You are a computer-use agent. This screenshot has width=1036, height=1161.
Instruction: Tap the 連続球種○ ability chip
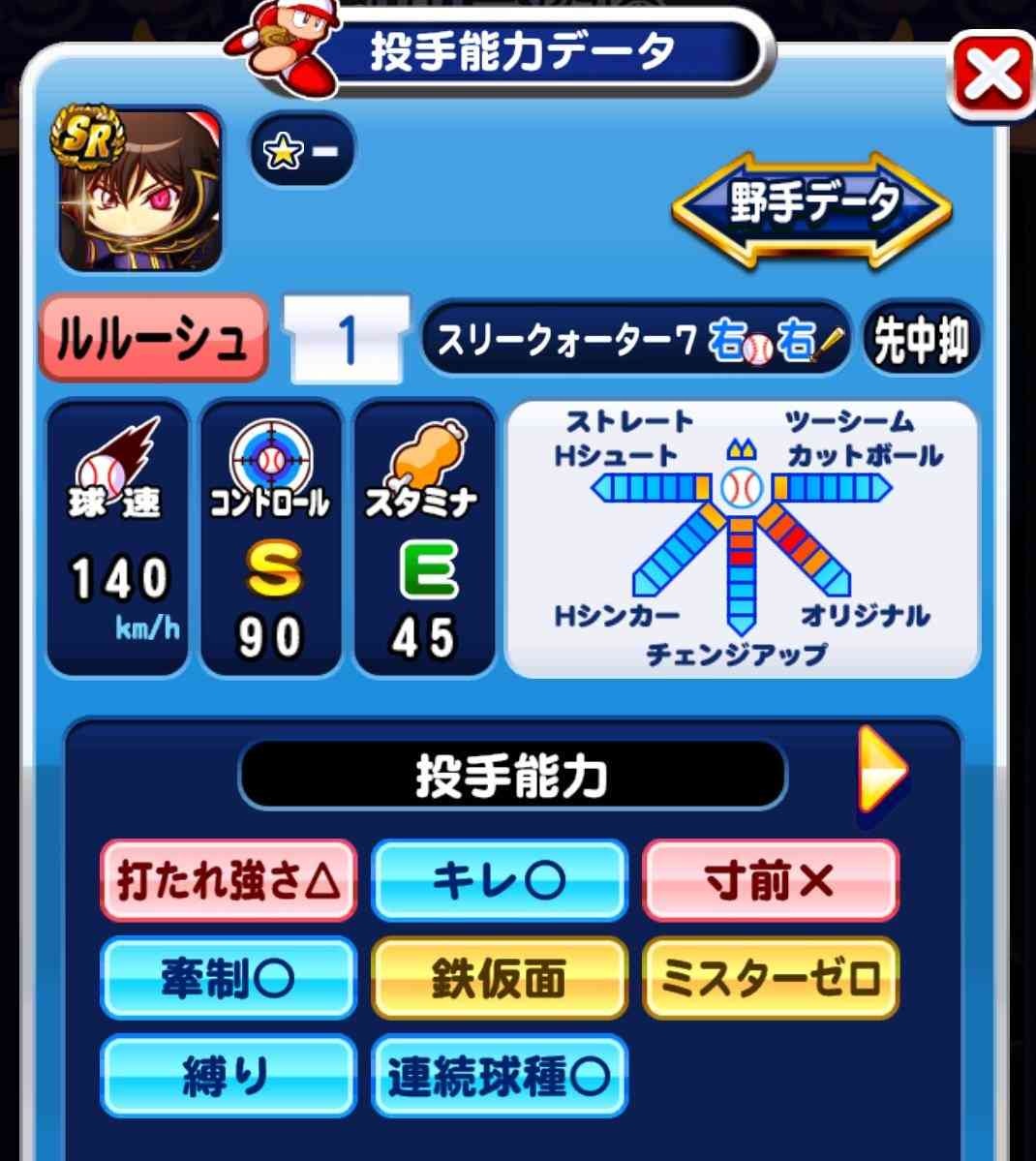pos(500,1076)
